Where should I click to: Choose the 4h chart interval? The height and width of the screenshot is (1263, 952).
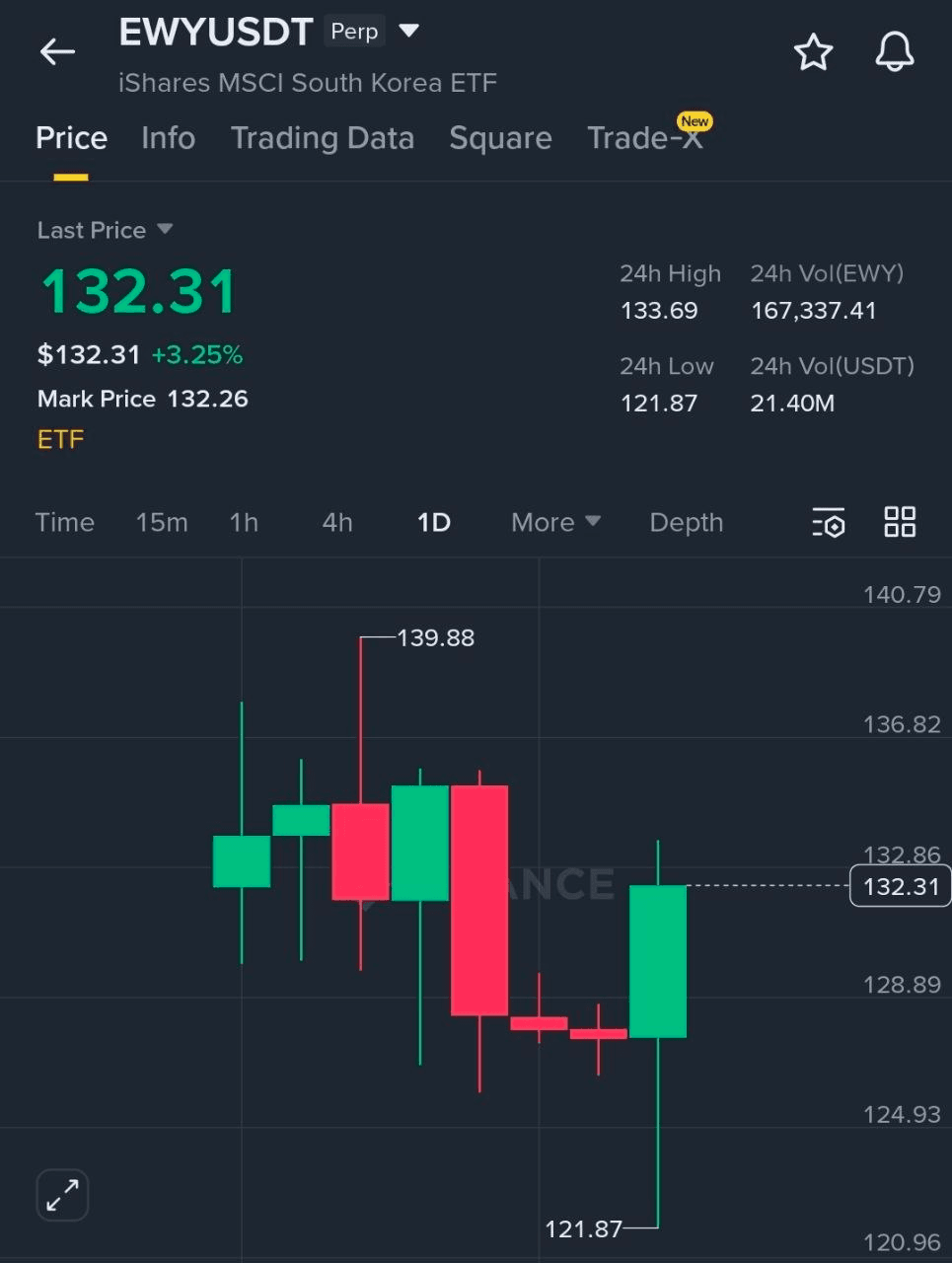coord(337,522)
